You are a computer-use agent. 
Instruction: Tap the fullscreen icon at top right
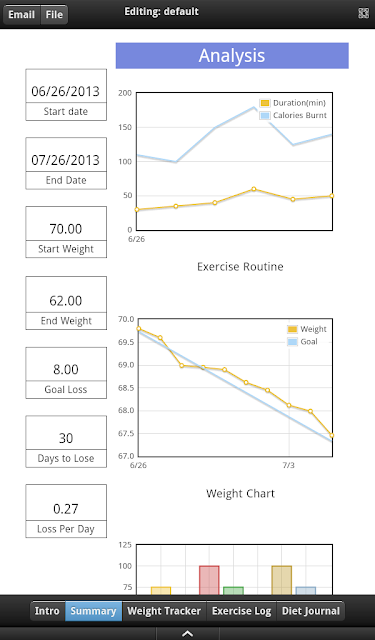click(363, 13)
